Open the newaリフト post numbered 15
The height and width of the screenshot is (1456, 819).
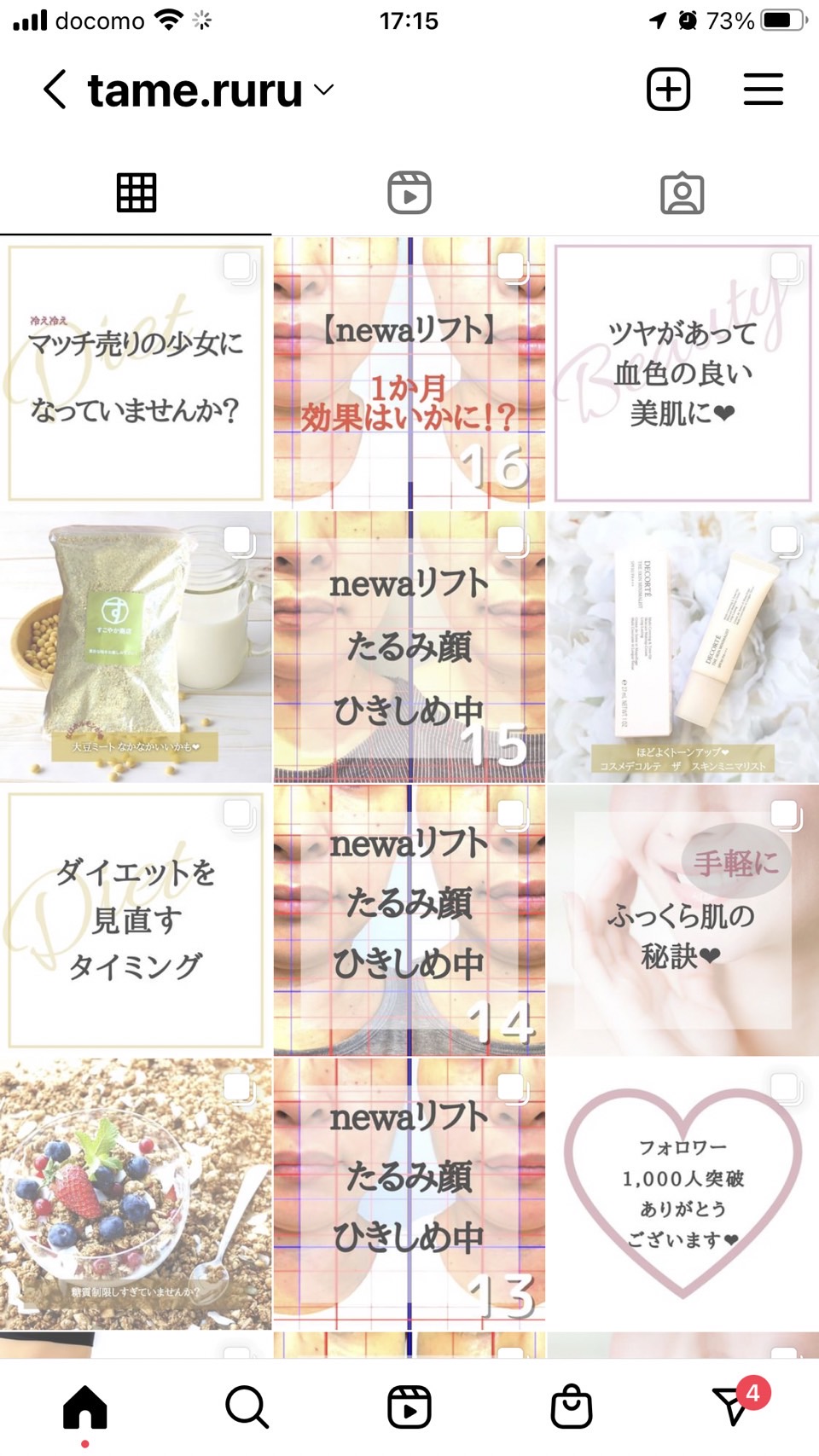pyautogui.click(x=409, y=647)
